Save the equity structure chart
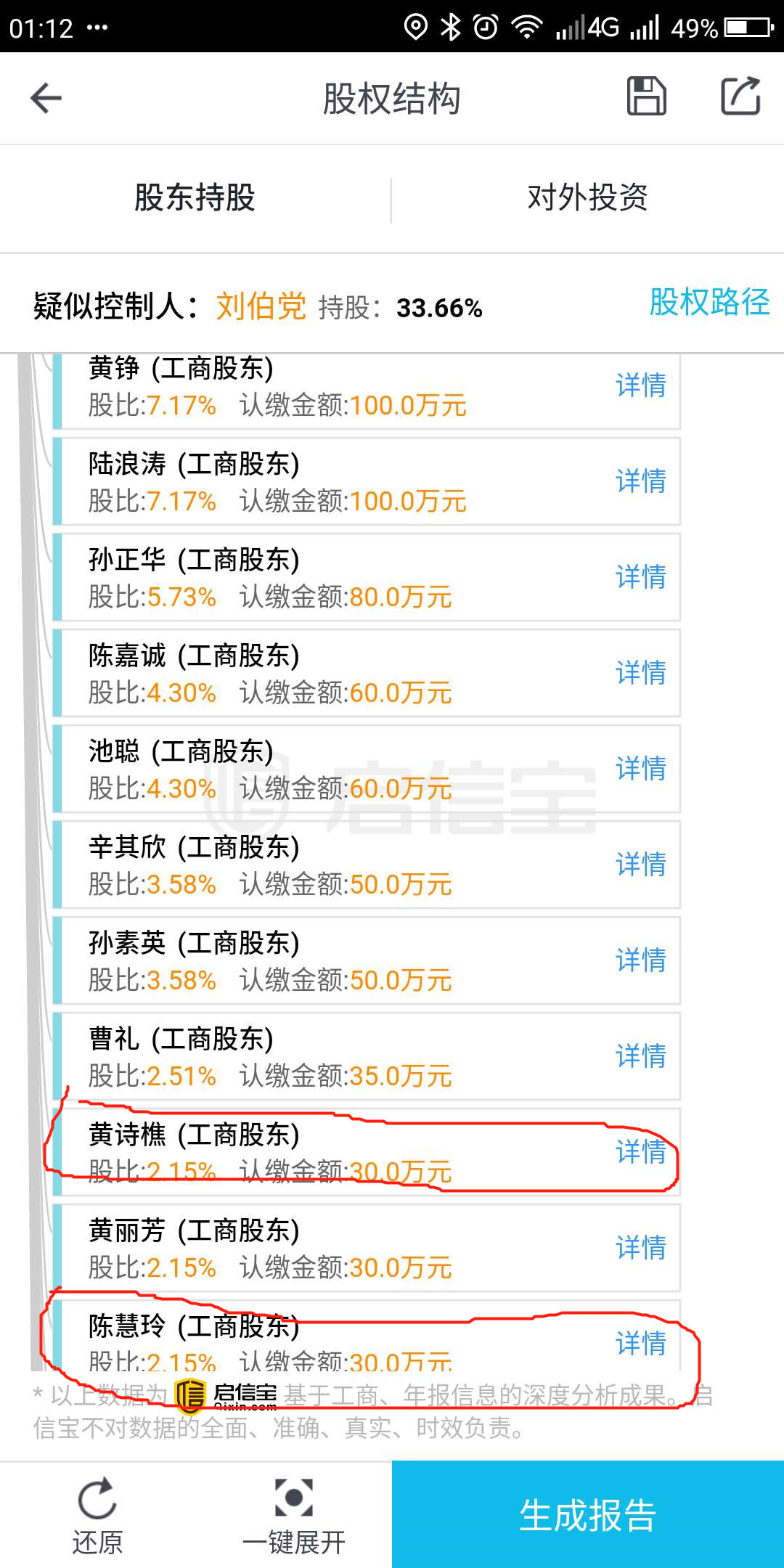This screenshot has height=1568, width=784. click(x=646, y=97)
